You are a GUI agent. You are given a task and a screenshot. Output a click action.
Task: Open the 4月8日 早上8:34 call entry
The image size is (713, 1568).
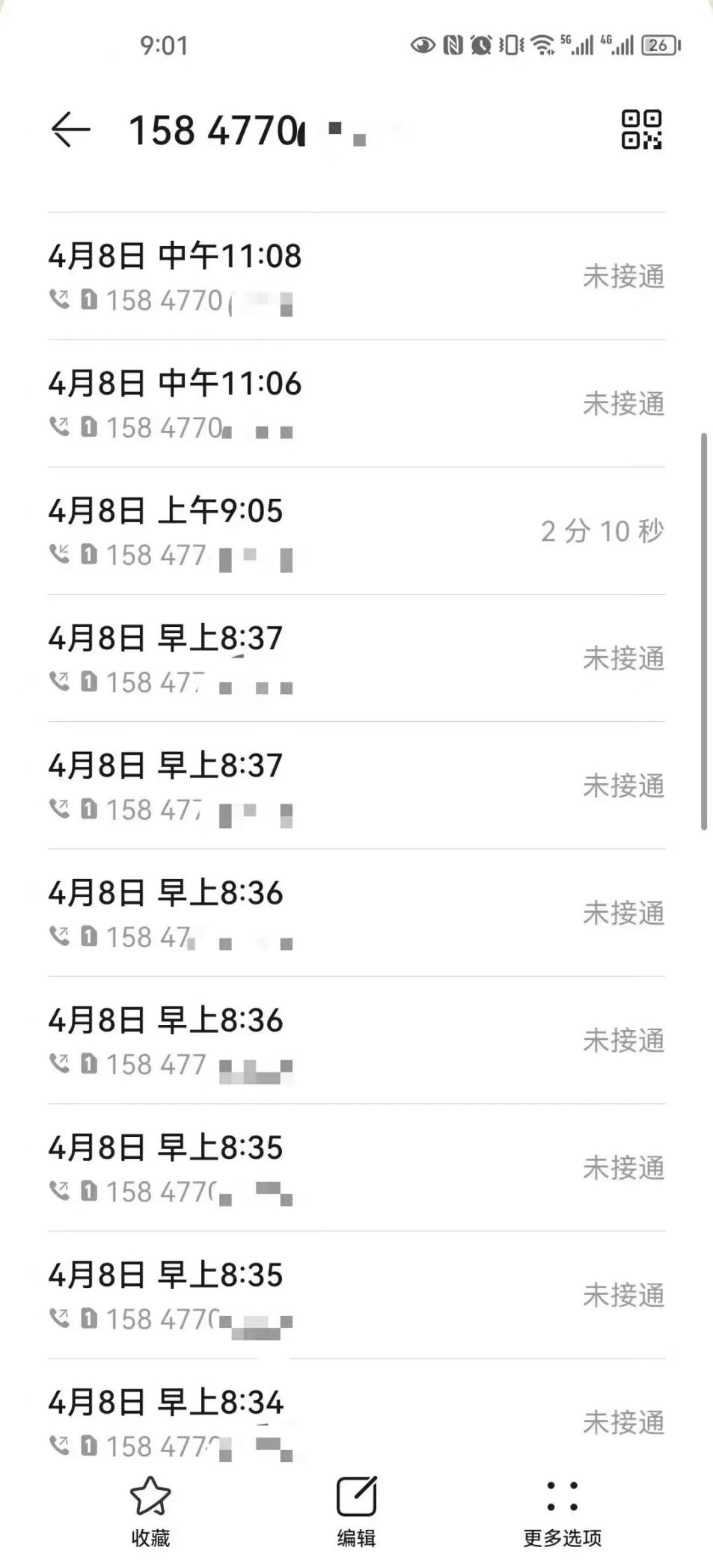click(x=356, y=1421)
